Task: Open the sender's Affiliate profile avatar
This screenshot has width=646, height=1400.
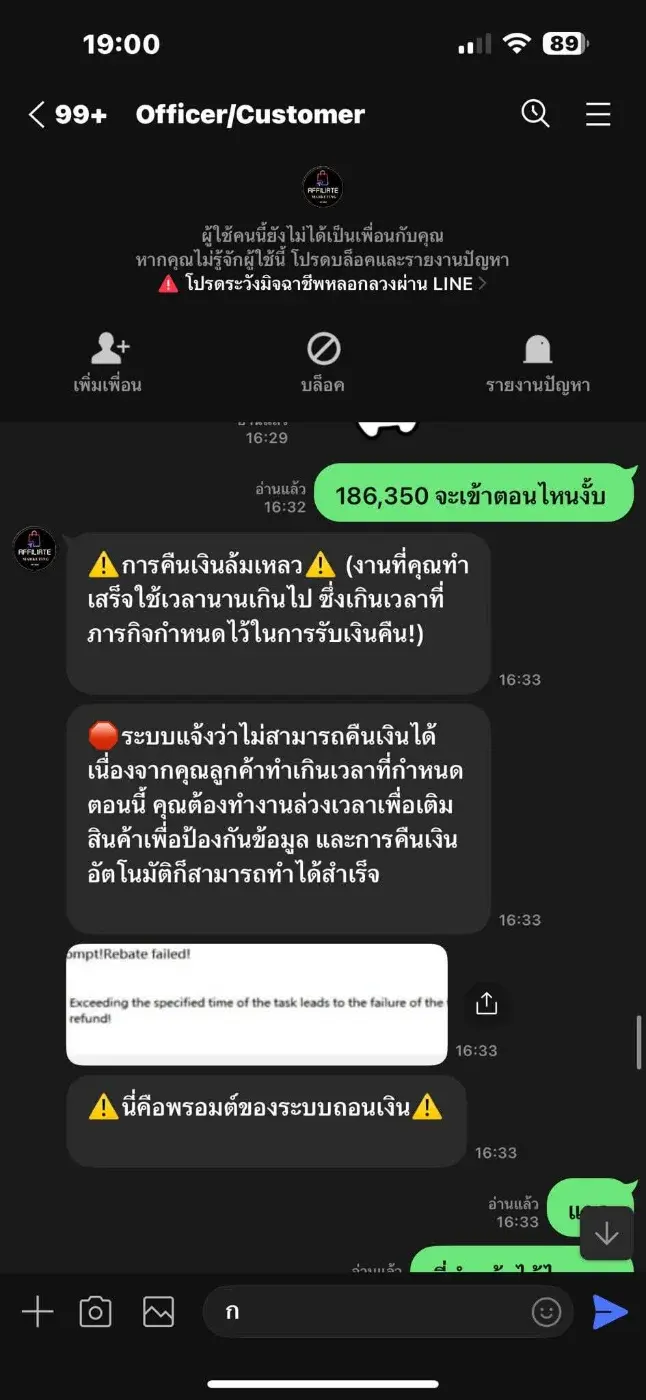Action: point(35,549)
